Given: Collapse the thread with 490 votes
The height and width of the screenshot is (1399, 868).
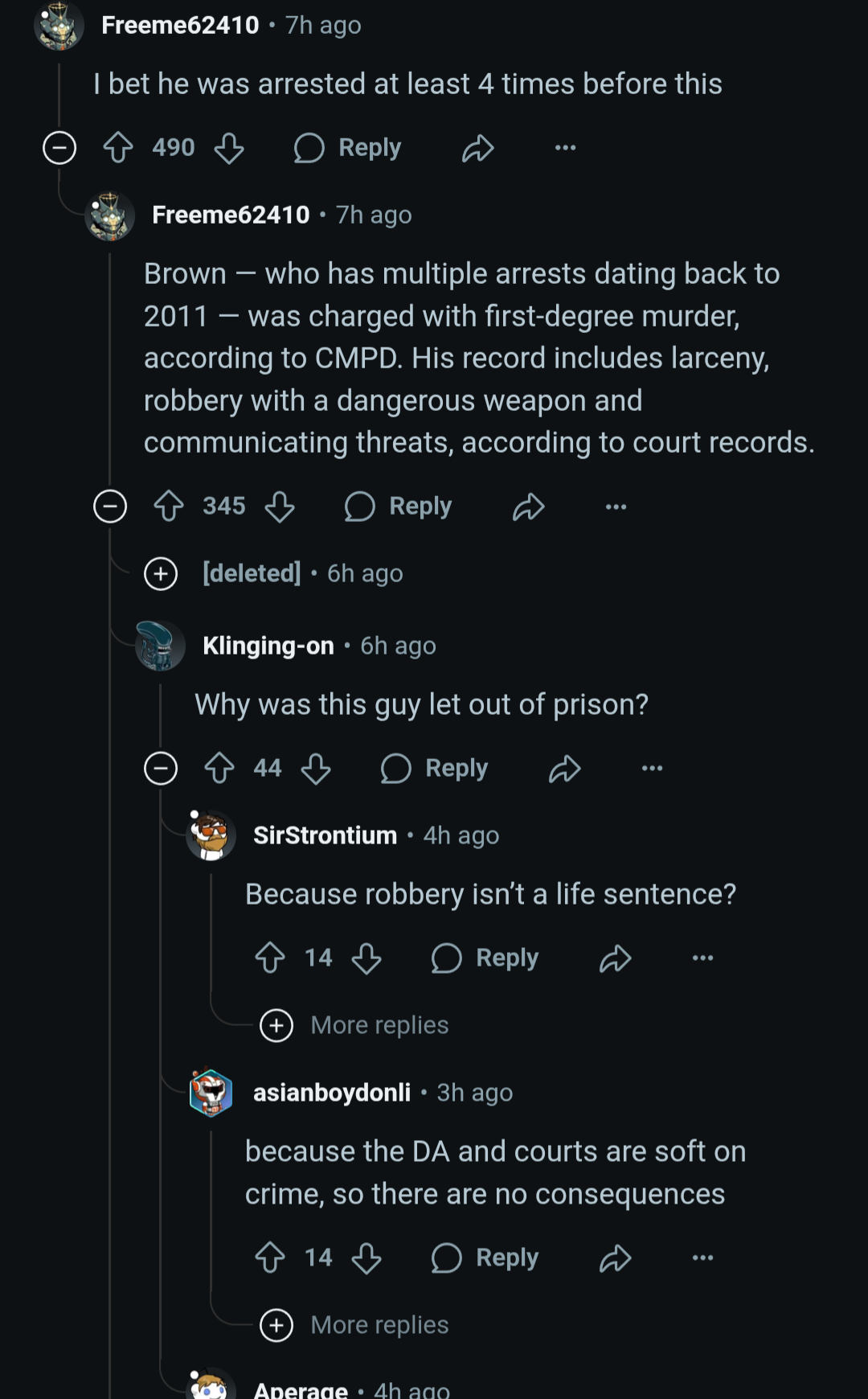Looking at the screenshot, I should [59, 148].
